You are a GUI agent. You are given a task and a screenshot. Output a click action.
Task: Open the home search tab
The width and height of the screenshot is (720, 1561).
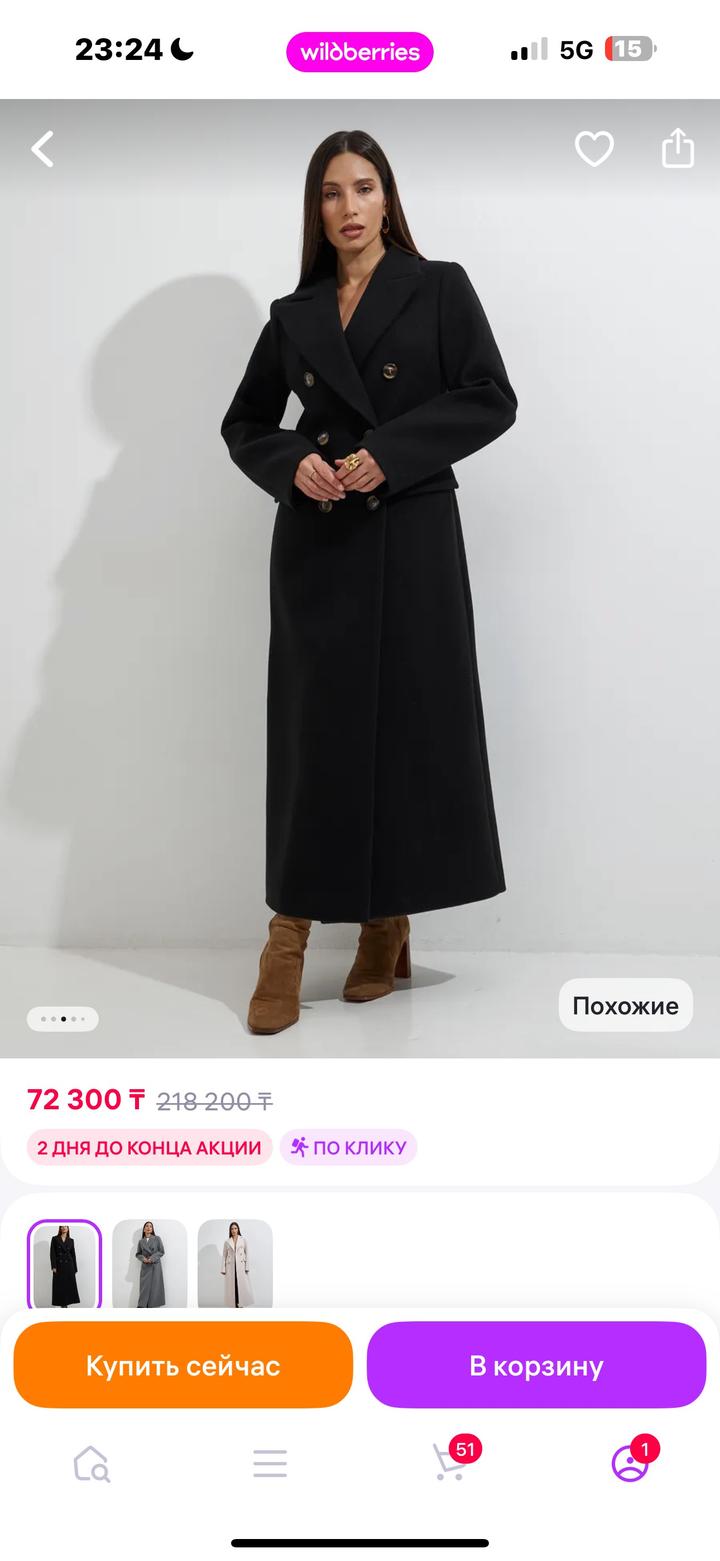tap(91, 1464)
